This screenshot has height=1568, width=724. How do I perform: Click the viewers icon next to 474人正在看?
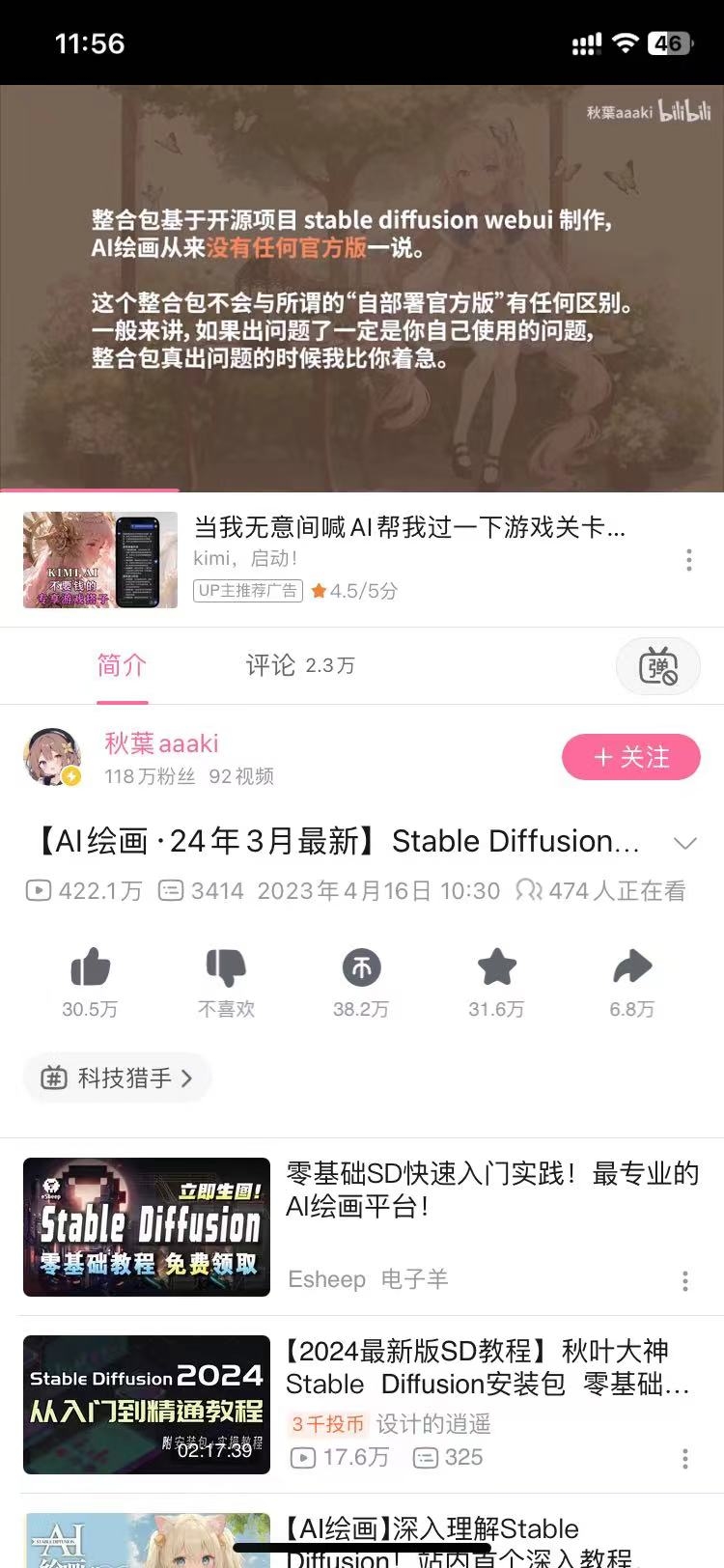pos(531,890)
